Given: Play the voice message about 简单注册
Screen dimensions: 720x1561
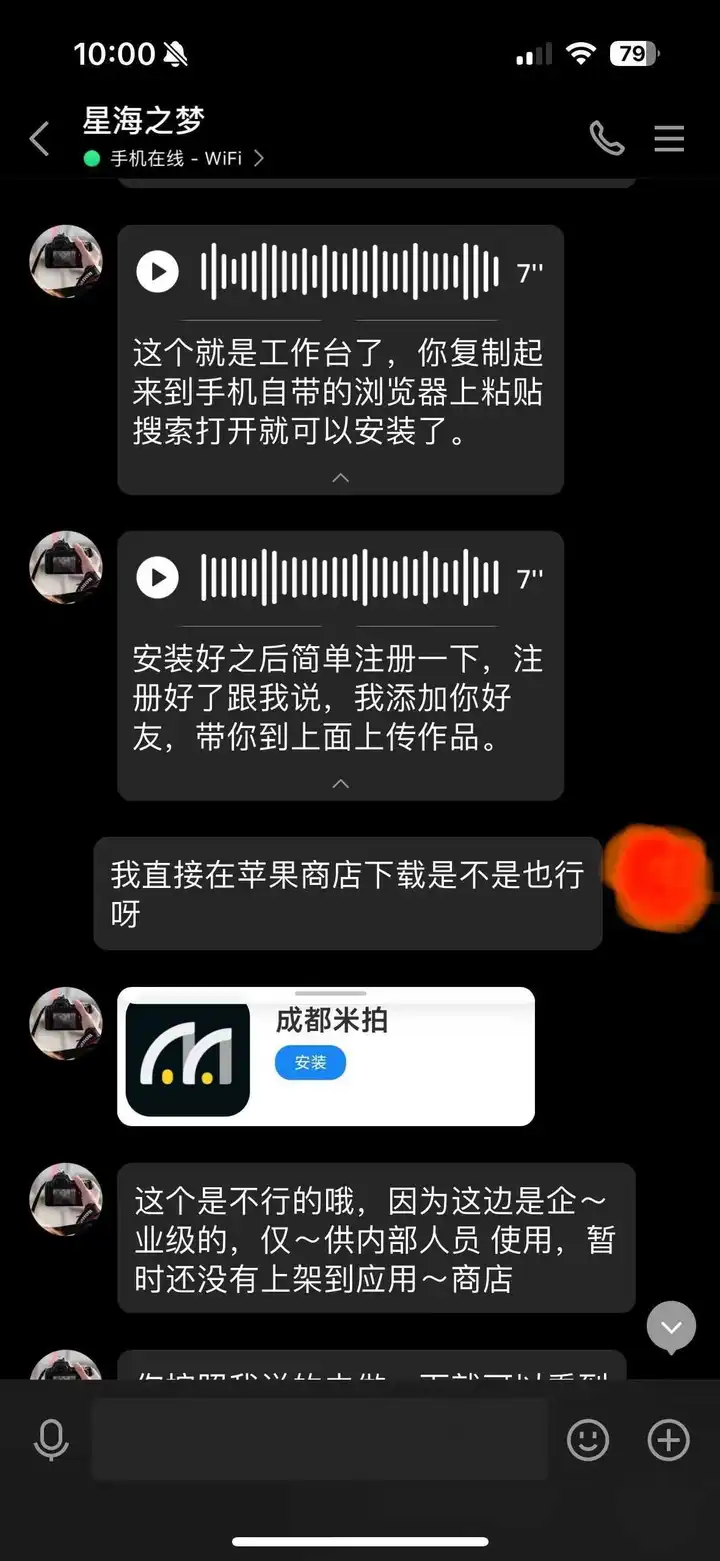Looking at the screenshot, I should point(158,577).
